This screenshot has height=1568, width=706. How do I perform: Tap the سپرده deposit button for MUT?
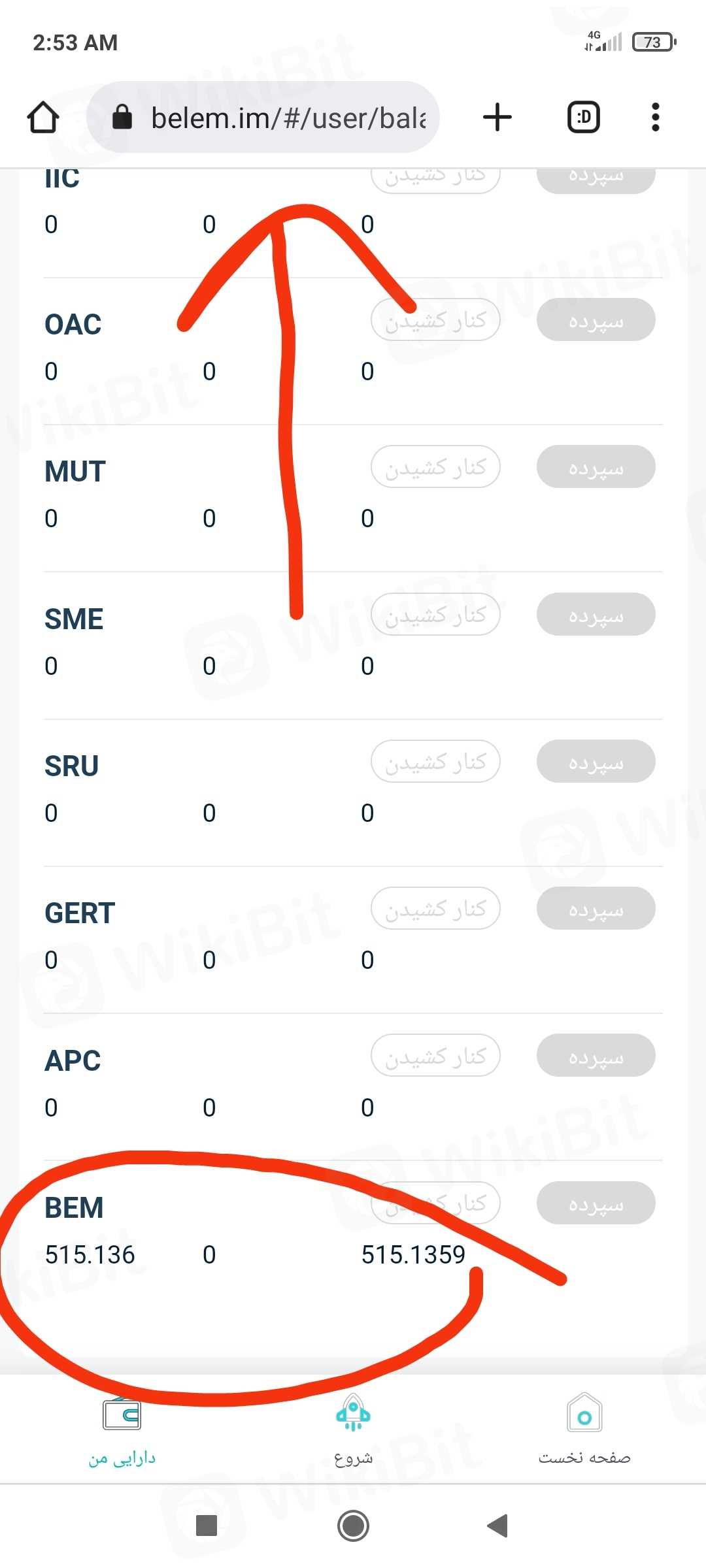596,467
